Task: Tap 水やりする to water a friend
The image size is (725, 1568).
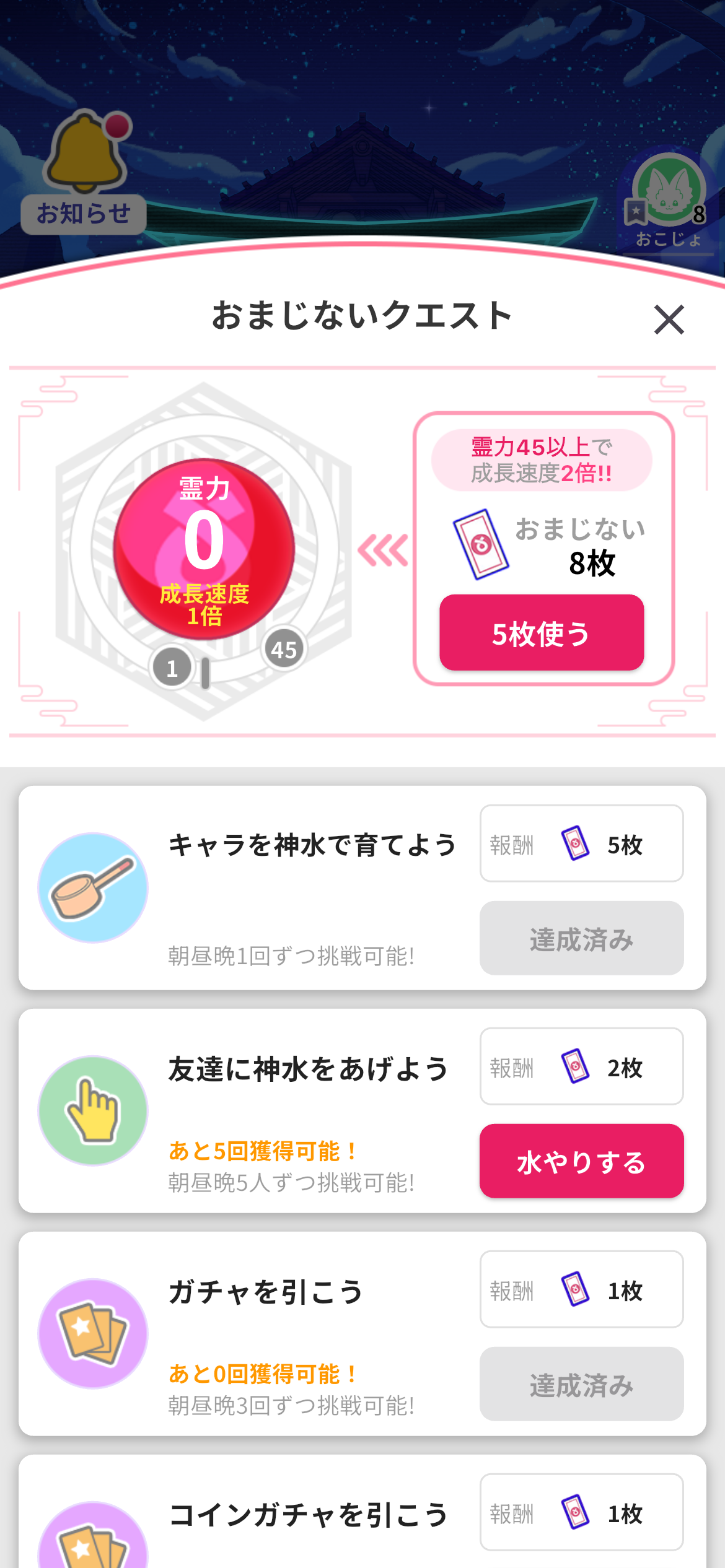Action: click(x=581, y=1161)
